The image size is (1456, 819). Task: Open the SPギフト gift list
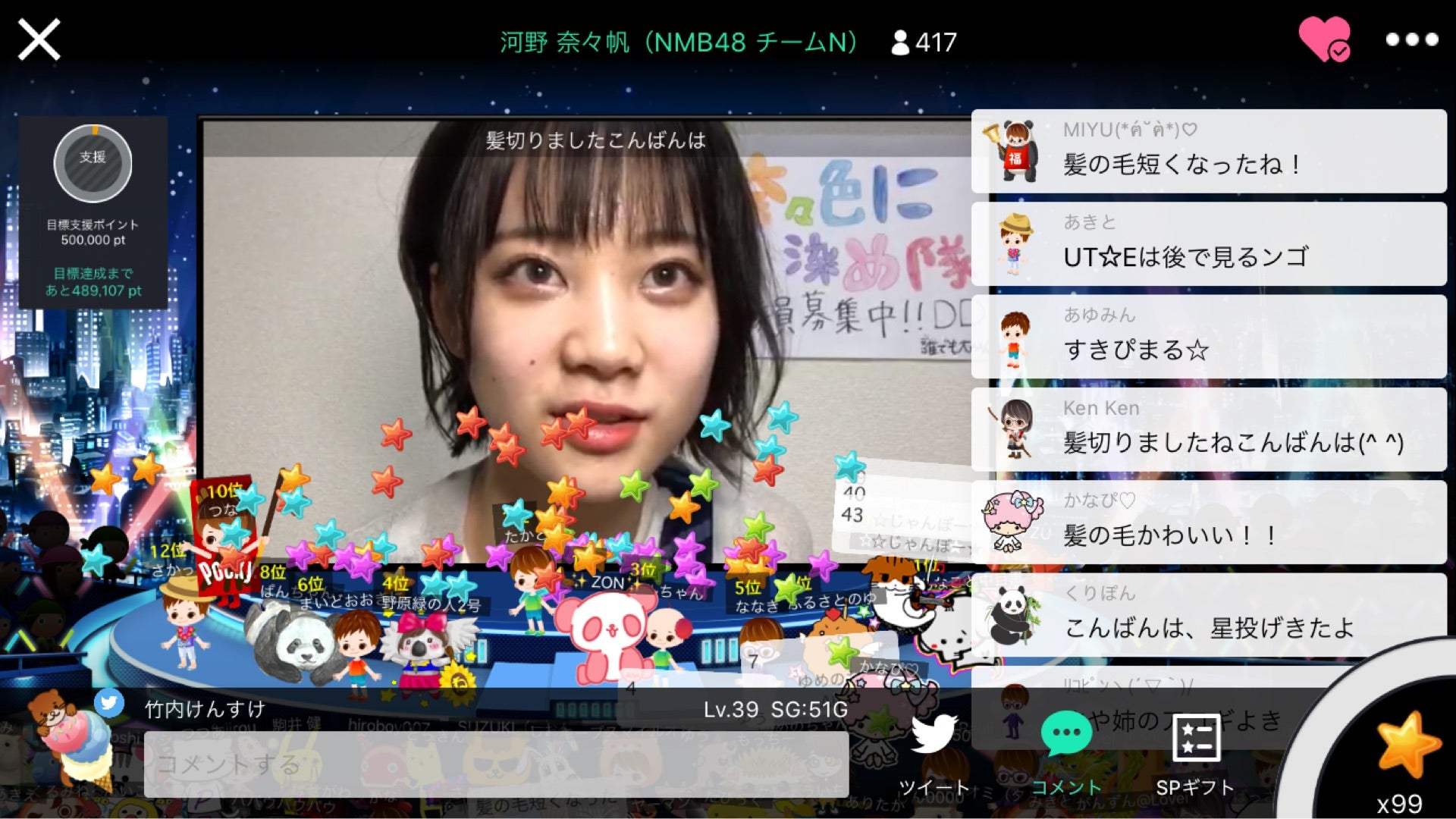coord(1195,752)
